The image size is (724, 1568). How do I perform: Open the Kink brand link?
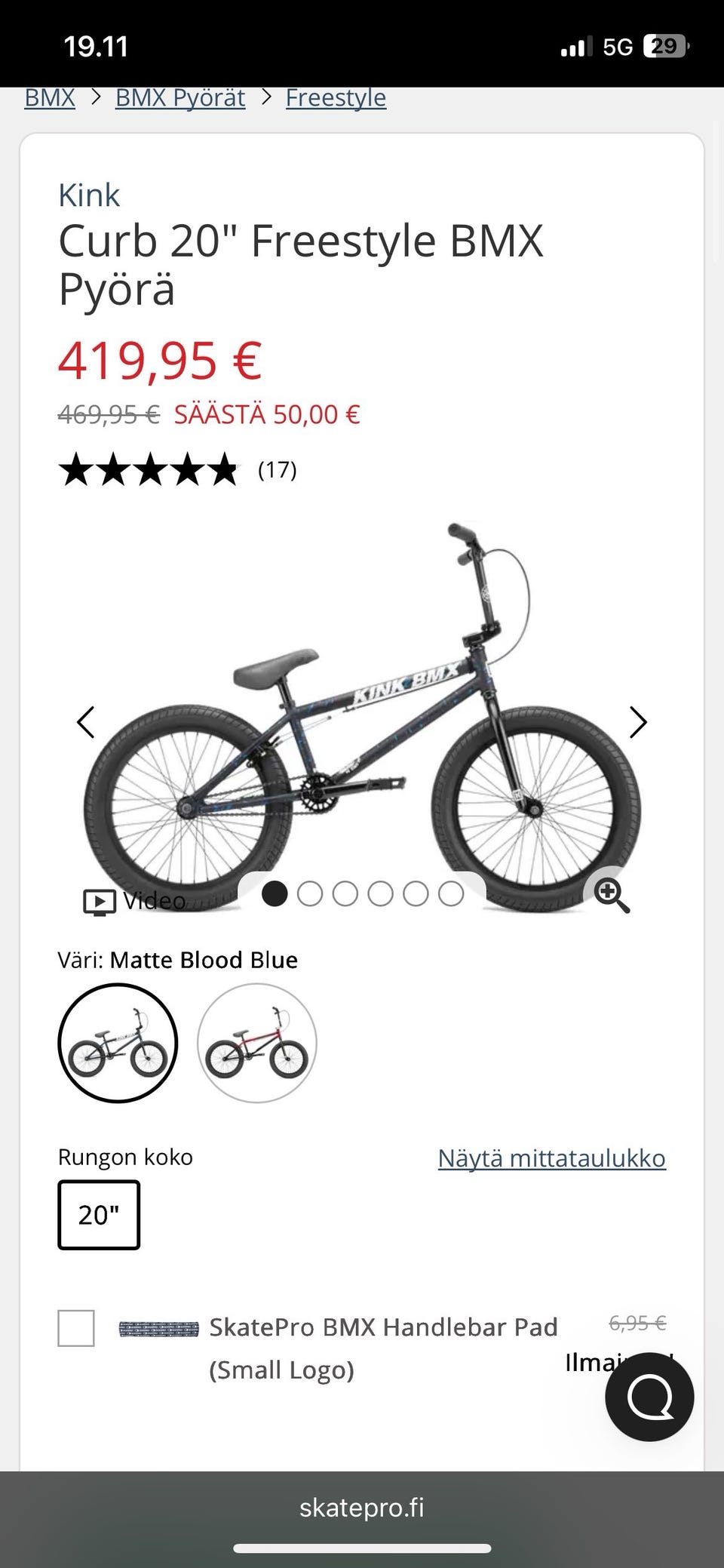[x=89, y=195]
